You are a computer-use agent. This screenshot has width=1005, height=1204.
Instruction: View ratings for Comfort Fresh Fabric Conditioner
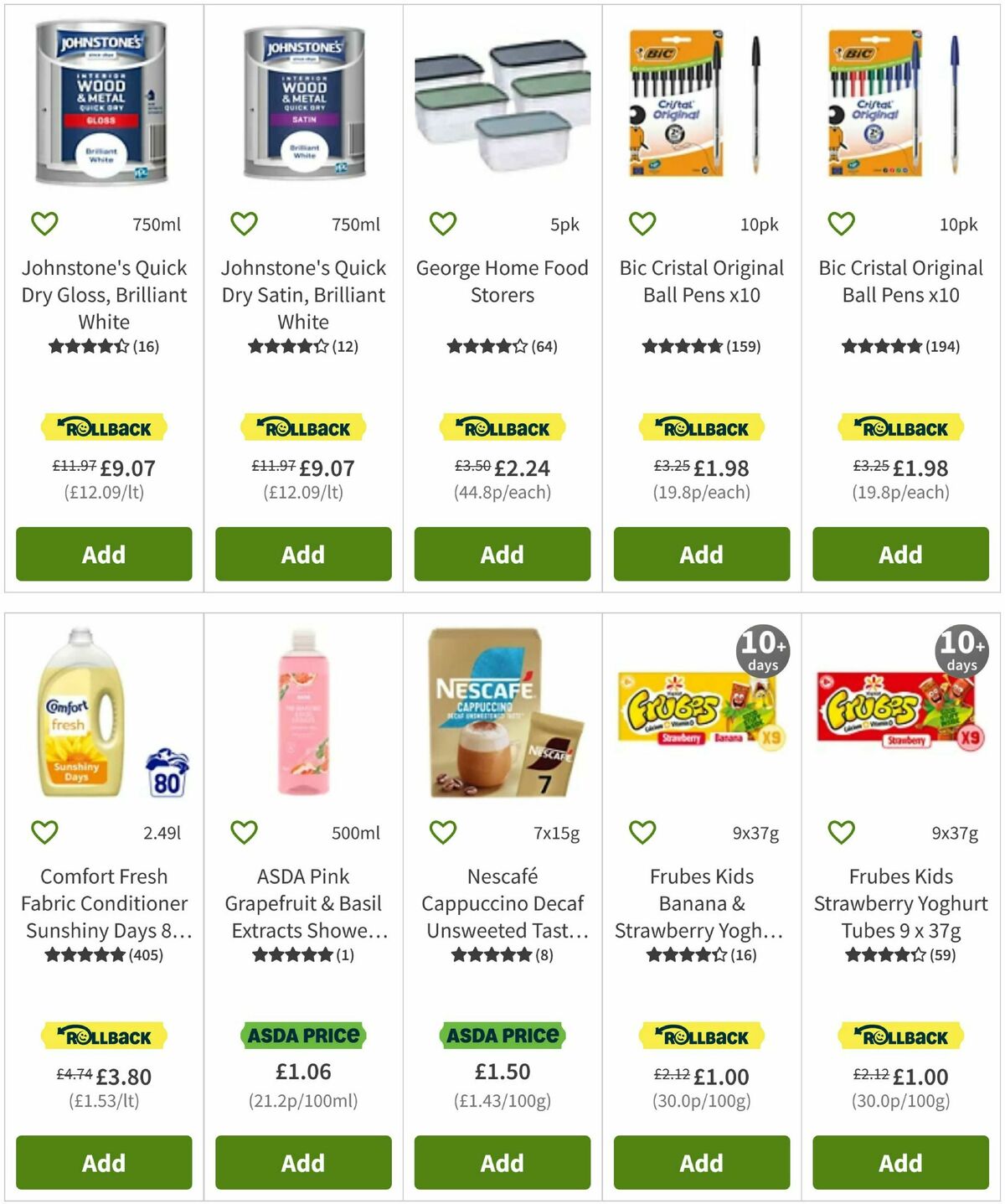104,954
